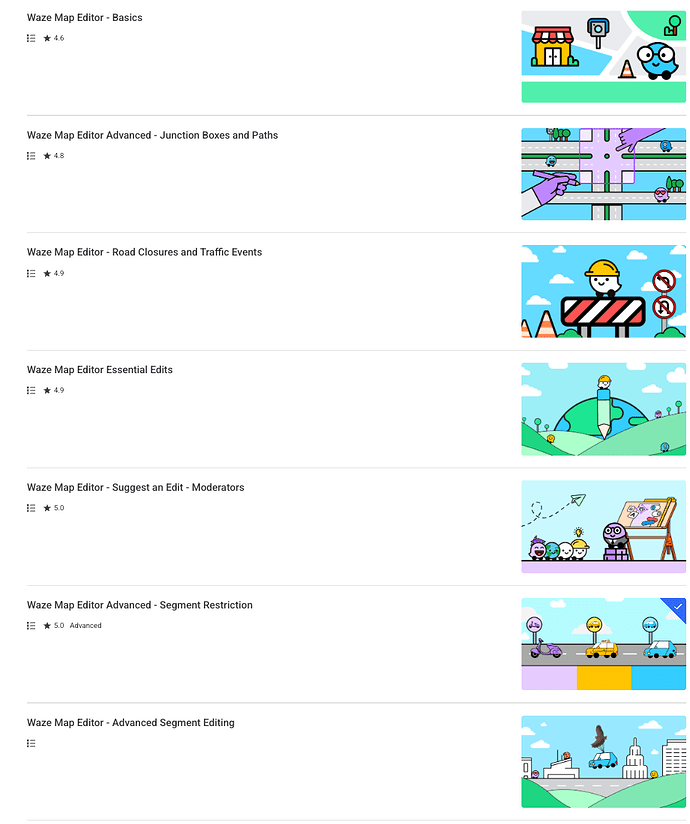Open the Junction Boxes and Paths course
The width and height of the screenshot is (690, 824).
(x=152, y=135)
